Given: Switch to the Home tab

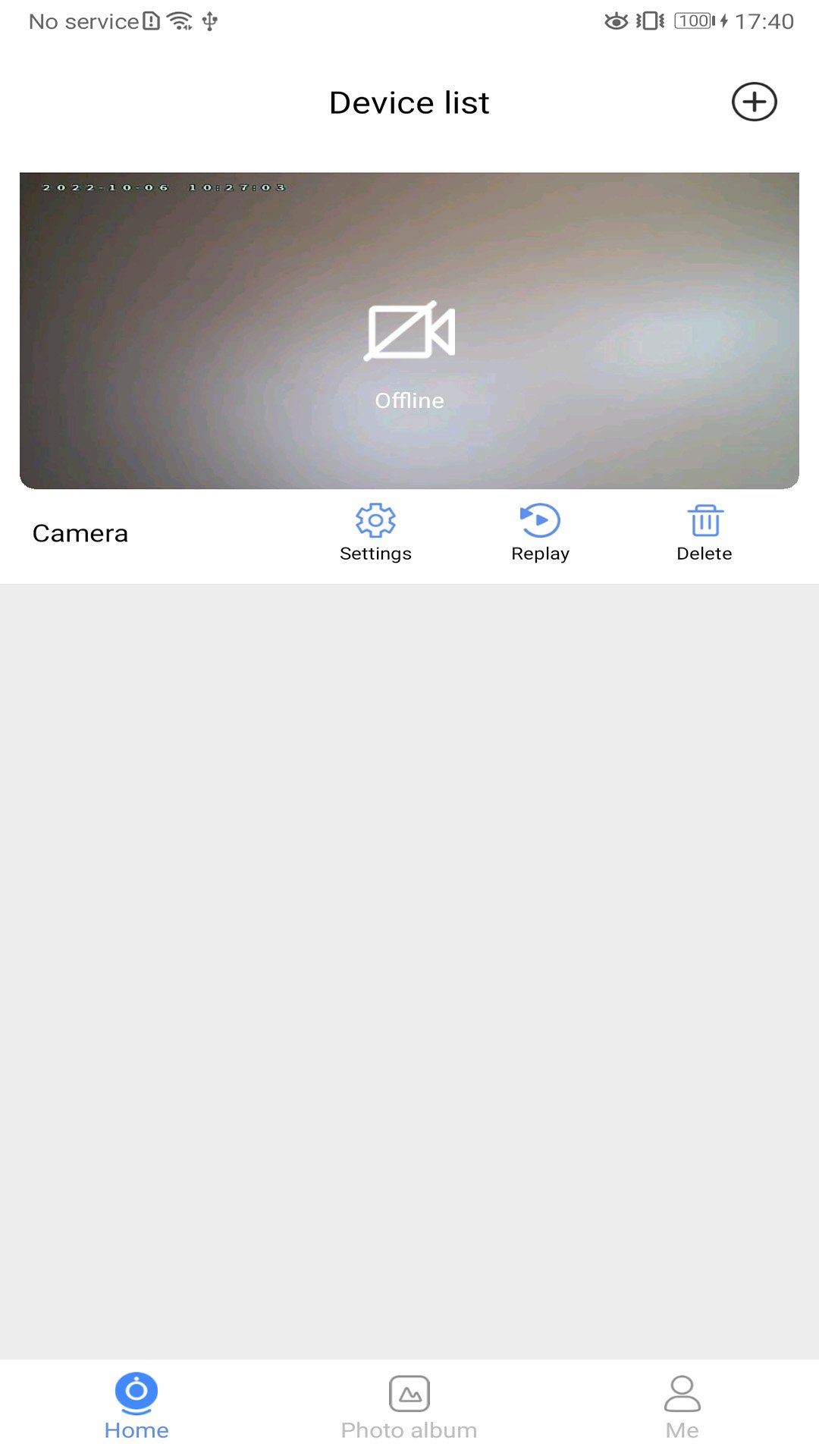Looking at the screenshot, I should click(136, 1406).
